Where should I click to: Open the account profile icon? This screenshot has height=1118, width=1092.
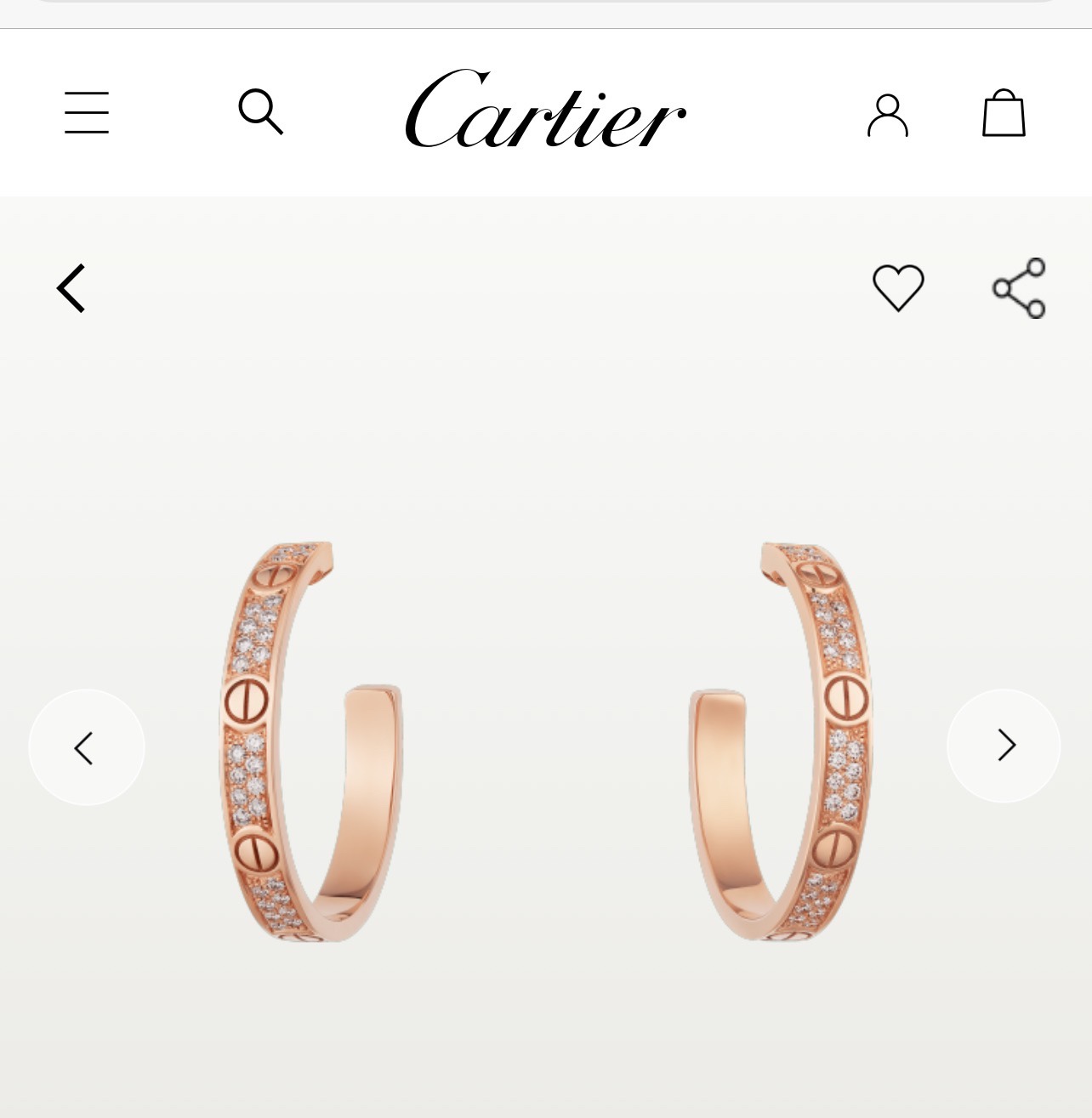click(887, 115)
